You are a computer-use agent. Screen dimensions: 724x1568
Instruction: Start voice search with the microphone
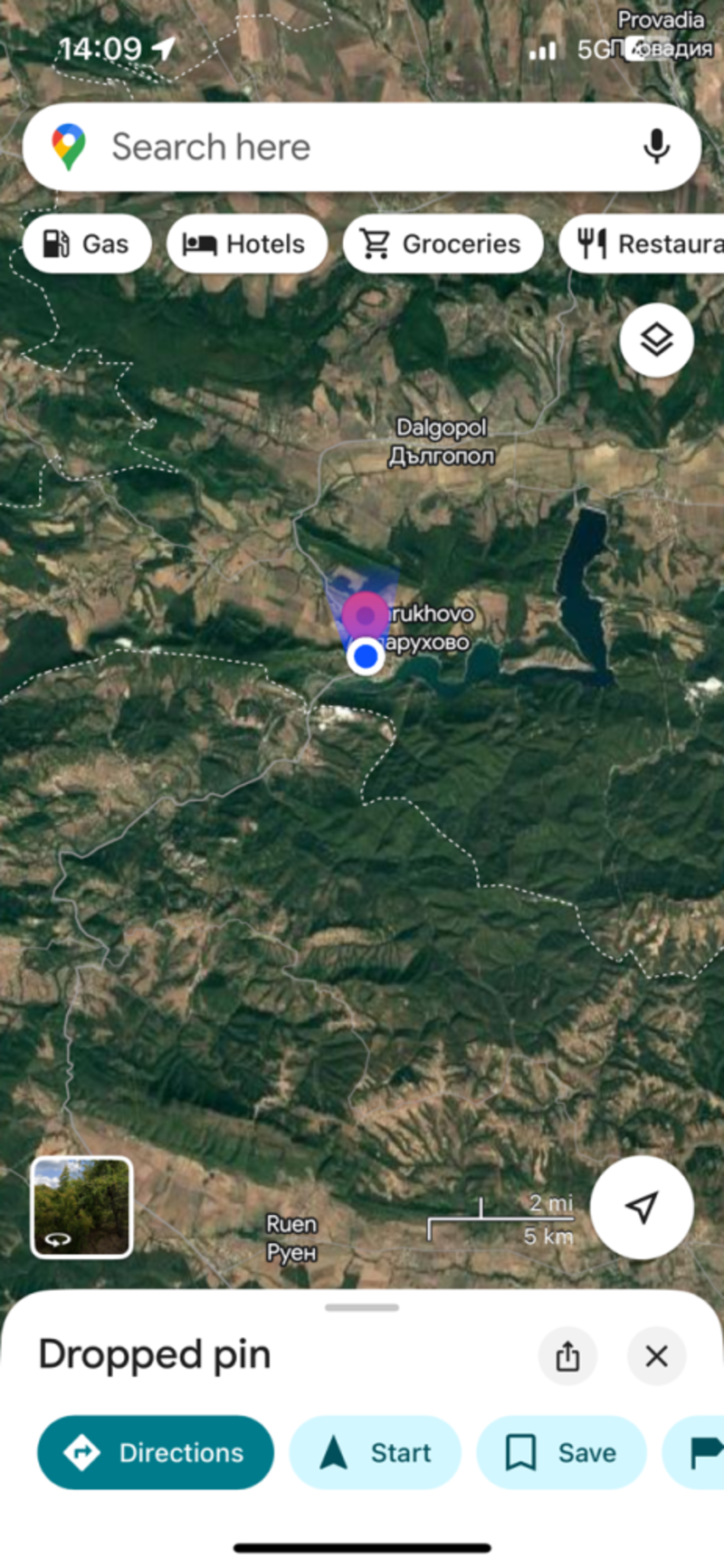point(656,147)
